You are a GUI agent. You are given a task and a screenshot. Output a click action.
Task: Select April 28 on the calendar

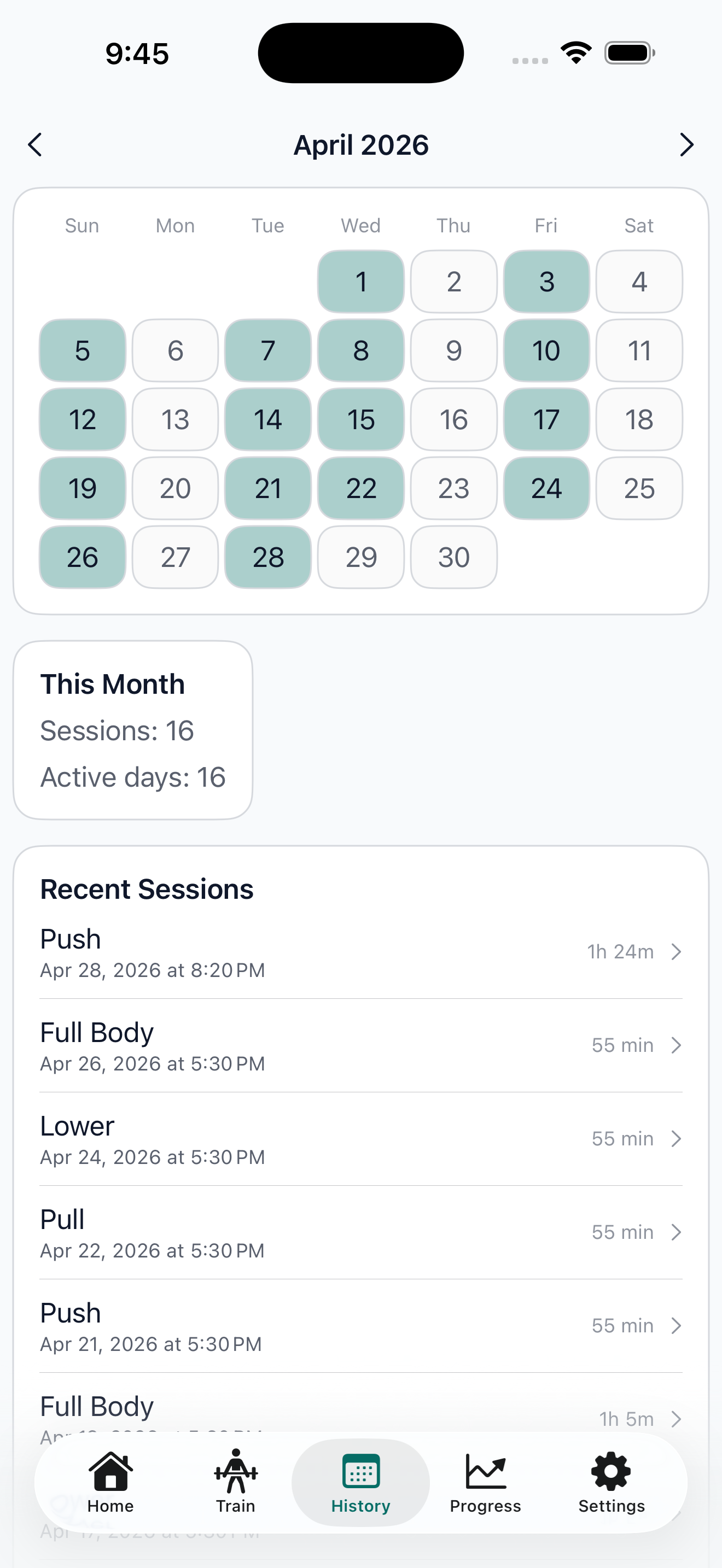(268, 557)
